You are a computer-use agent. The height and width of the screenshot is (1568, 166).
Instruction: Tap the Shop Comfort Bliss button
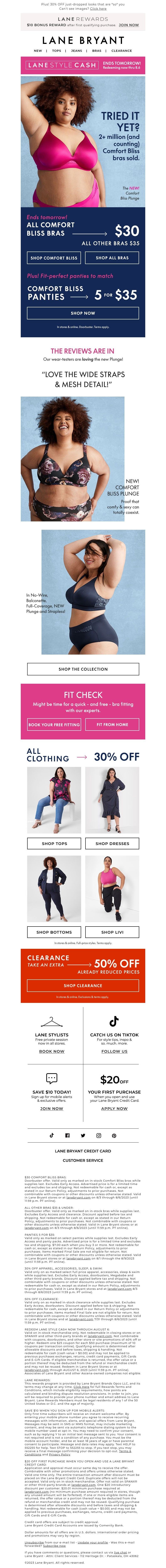pos(54,257)
